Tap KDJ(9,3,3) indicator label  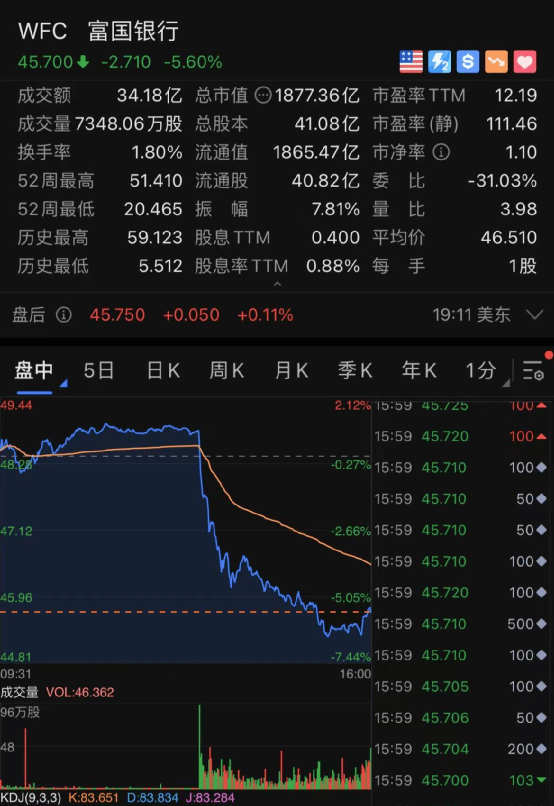[x=31, y=798]
